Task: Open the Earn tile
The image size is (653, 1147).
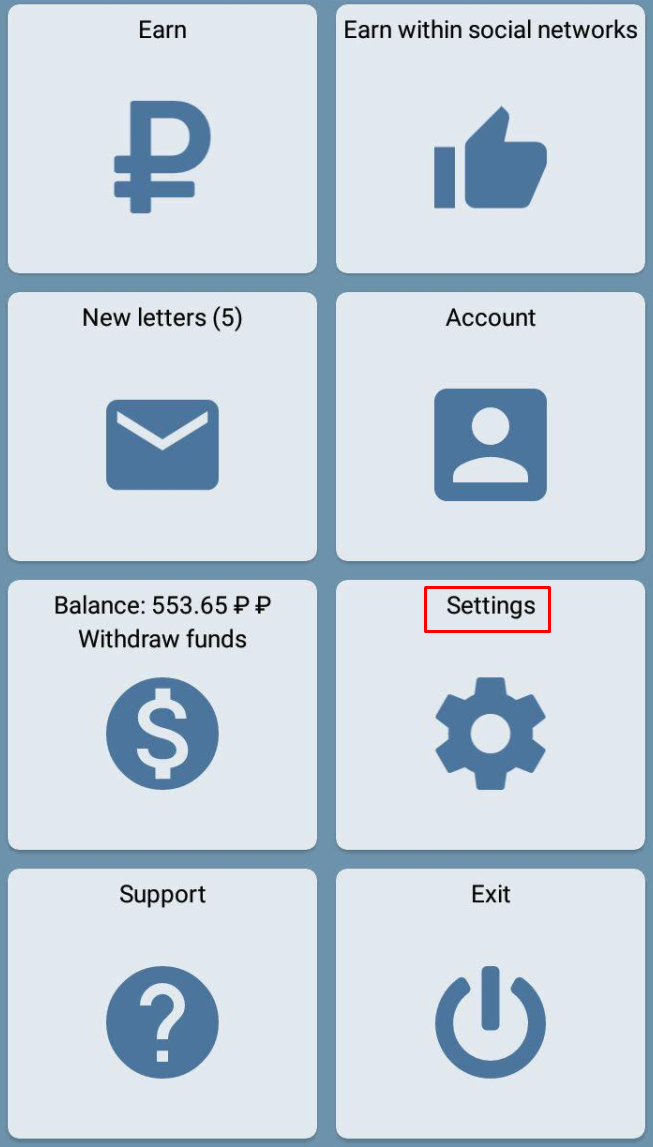Action: [x=162, y=140]
